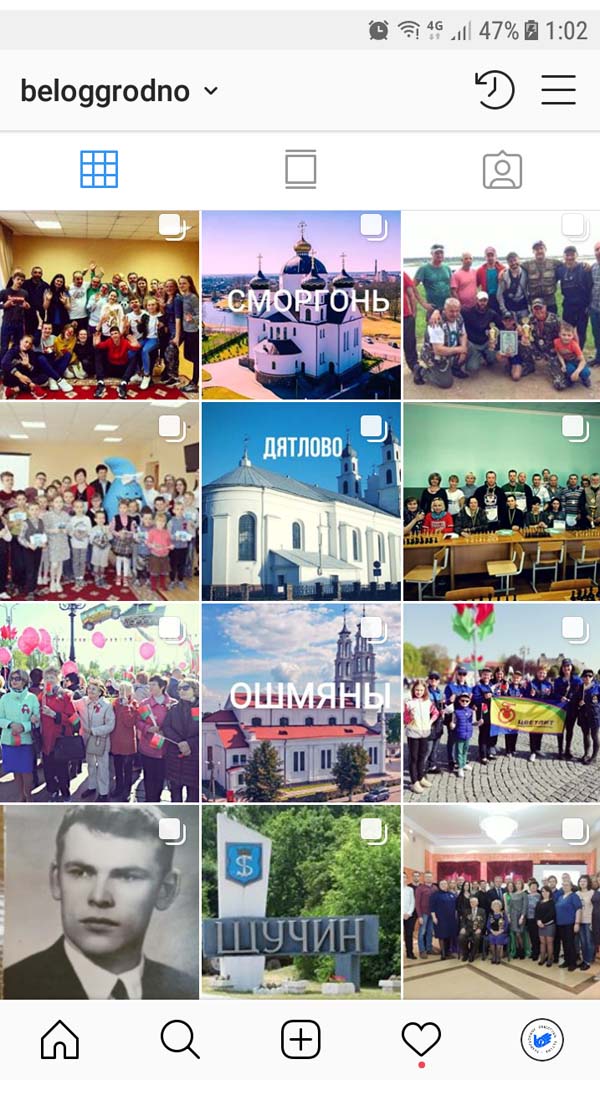Open the activity heart tab
The height and width of the screenshot is (1100, 600).
coord(421,1041)
